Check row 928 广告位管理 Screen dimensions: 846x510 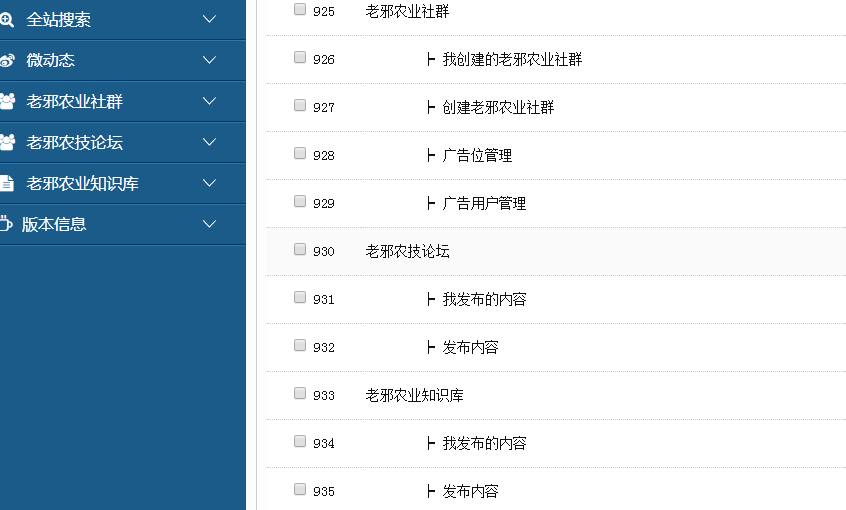(x=300, y=153)
